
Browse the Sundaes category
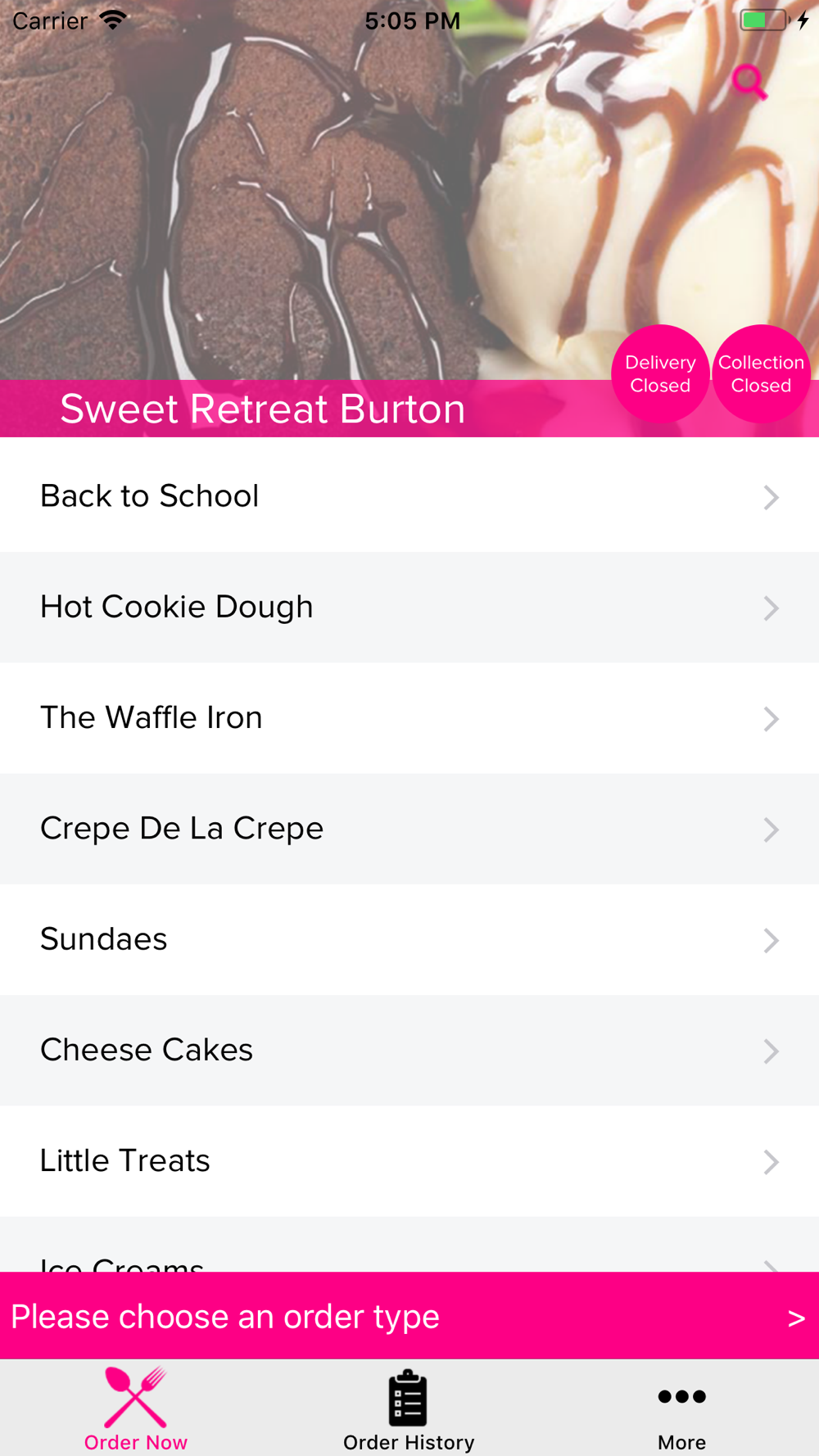coord(409,940)
